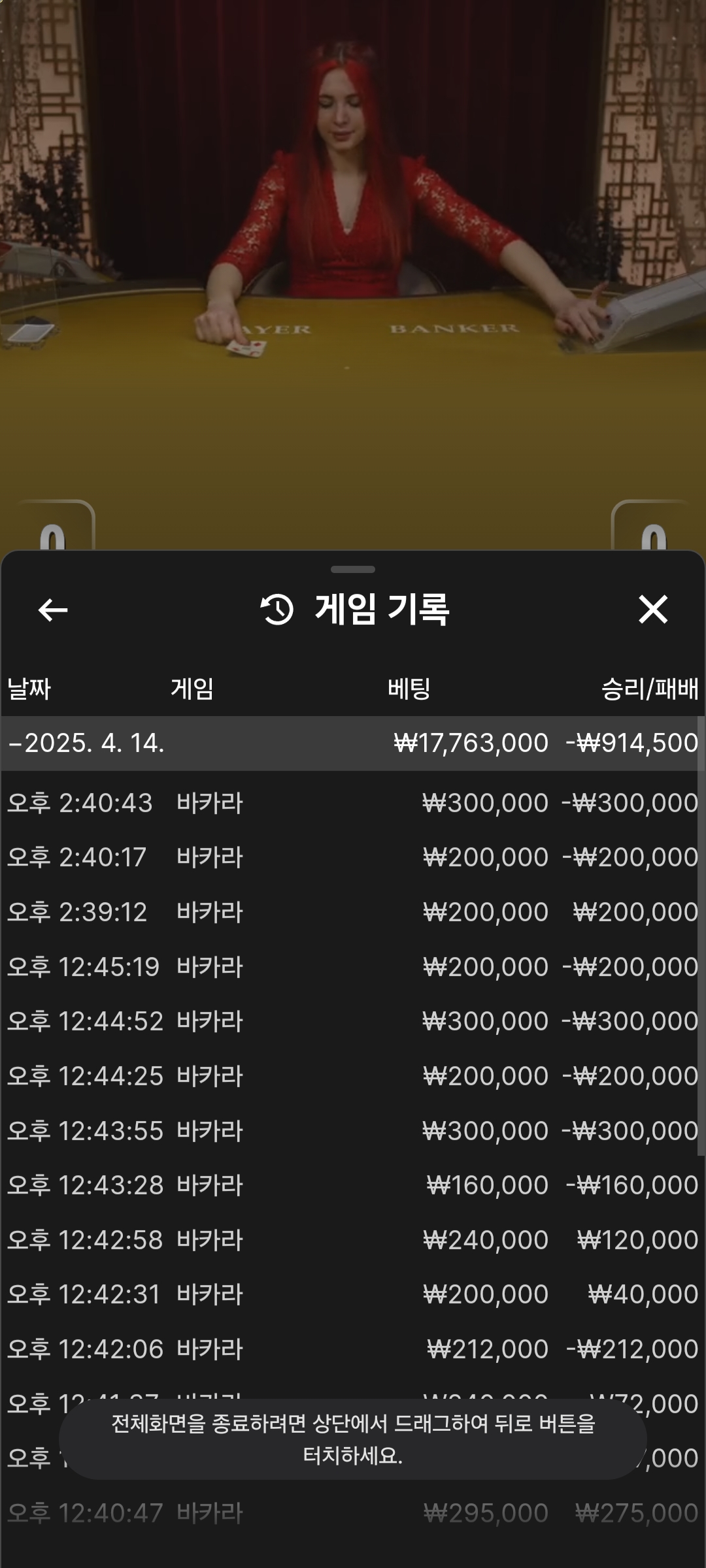Select the 오후 12:44:52 game entry
The height and width of the screenshot is (1568, 706).
(x=353, y=1021)
